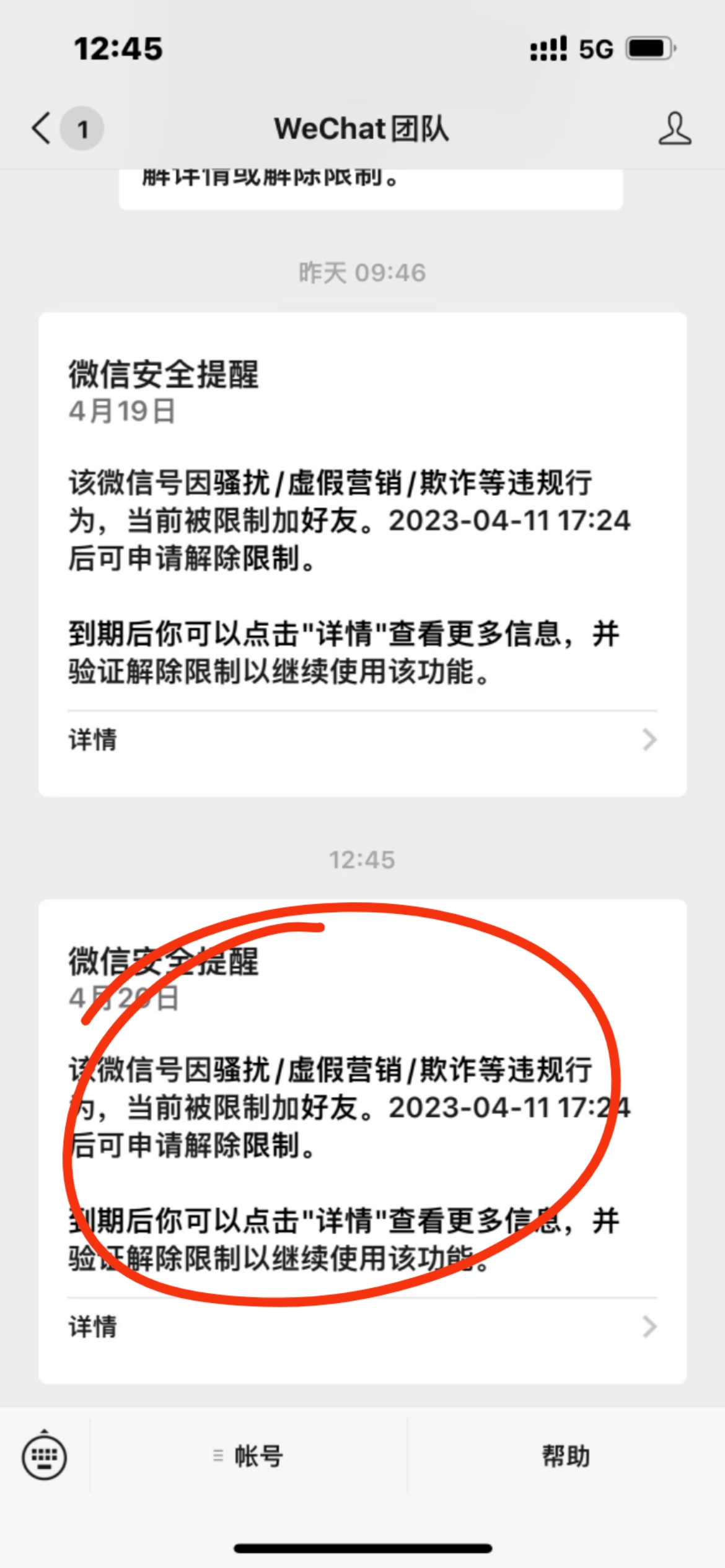Open the 帐号 menu

tap(249, 1455)
